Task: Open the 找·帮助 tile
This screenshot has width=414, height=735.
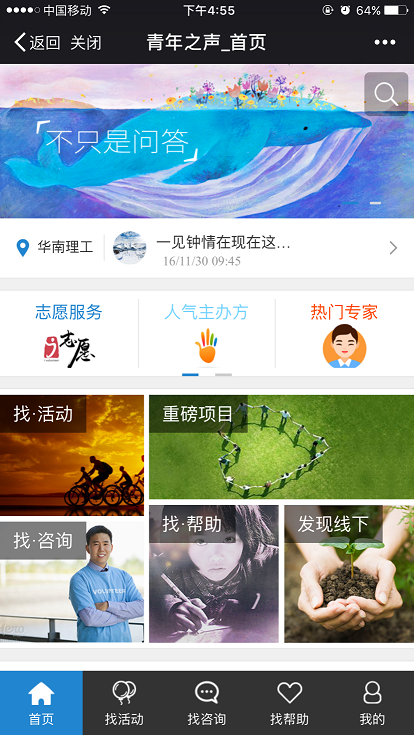Action: tap(214, 574)
